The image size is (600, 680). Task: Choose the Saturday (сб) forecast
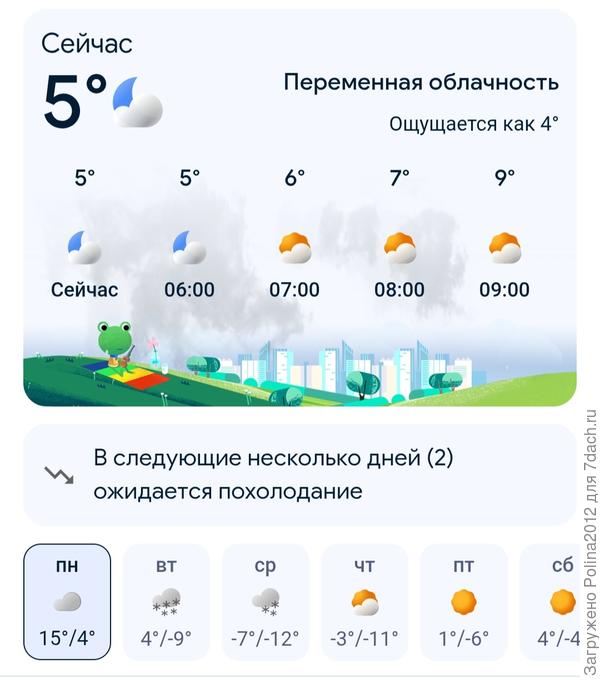click(553, 601)
